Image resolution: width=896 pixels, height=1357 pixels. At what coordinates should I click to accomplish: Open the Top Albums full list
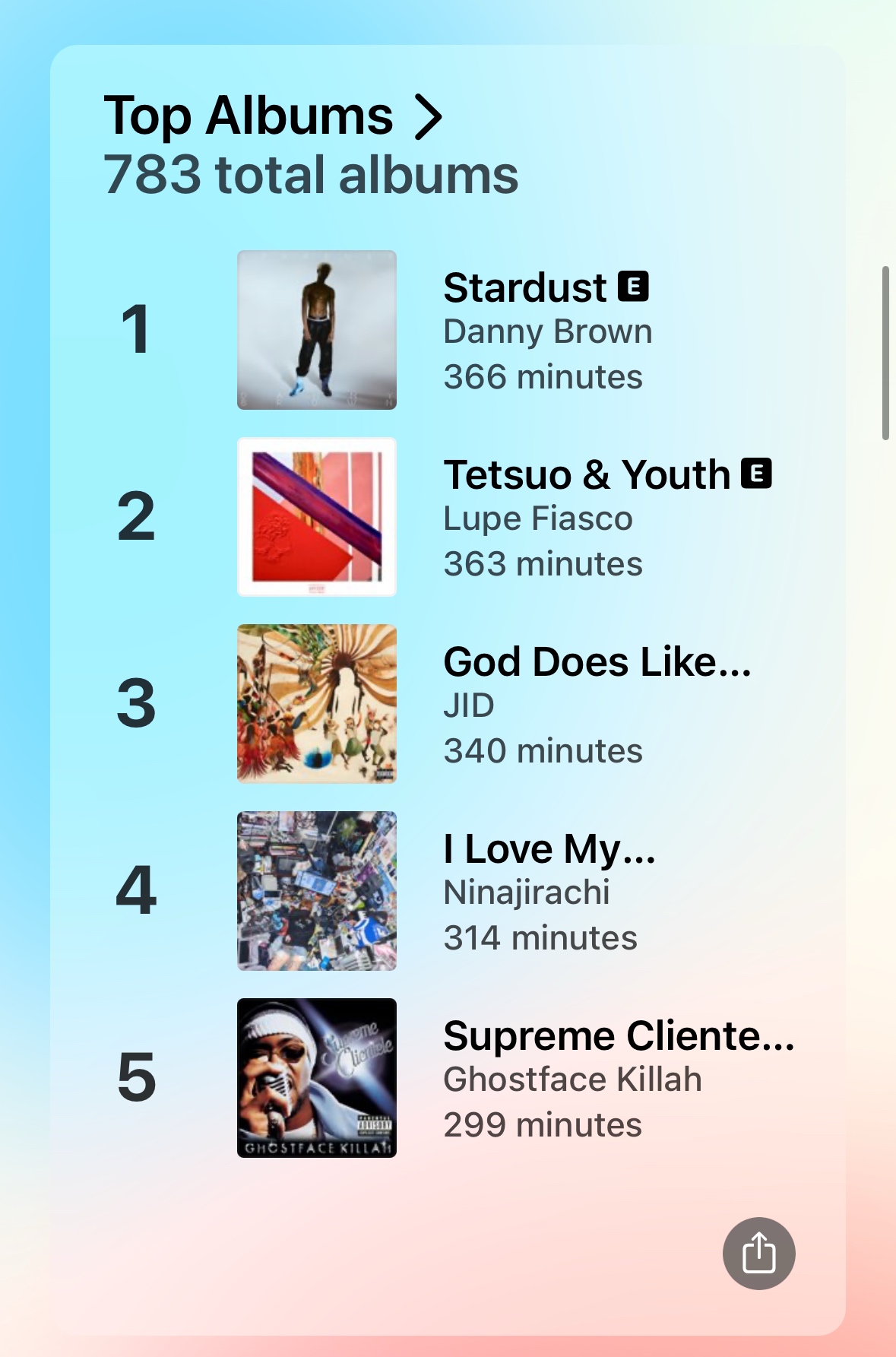pos(274,116)
